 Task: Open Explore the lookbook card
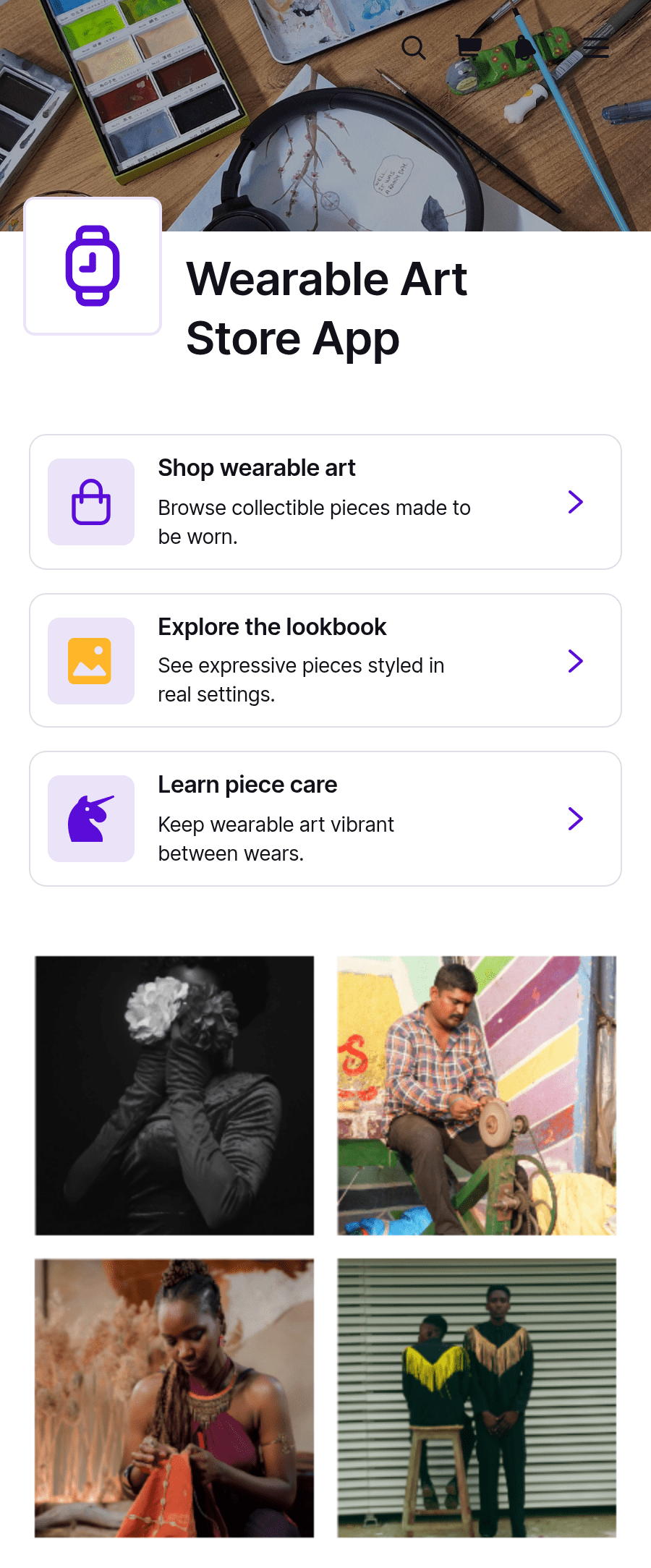tap(325, 660)
